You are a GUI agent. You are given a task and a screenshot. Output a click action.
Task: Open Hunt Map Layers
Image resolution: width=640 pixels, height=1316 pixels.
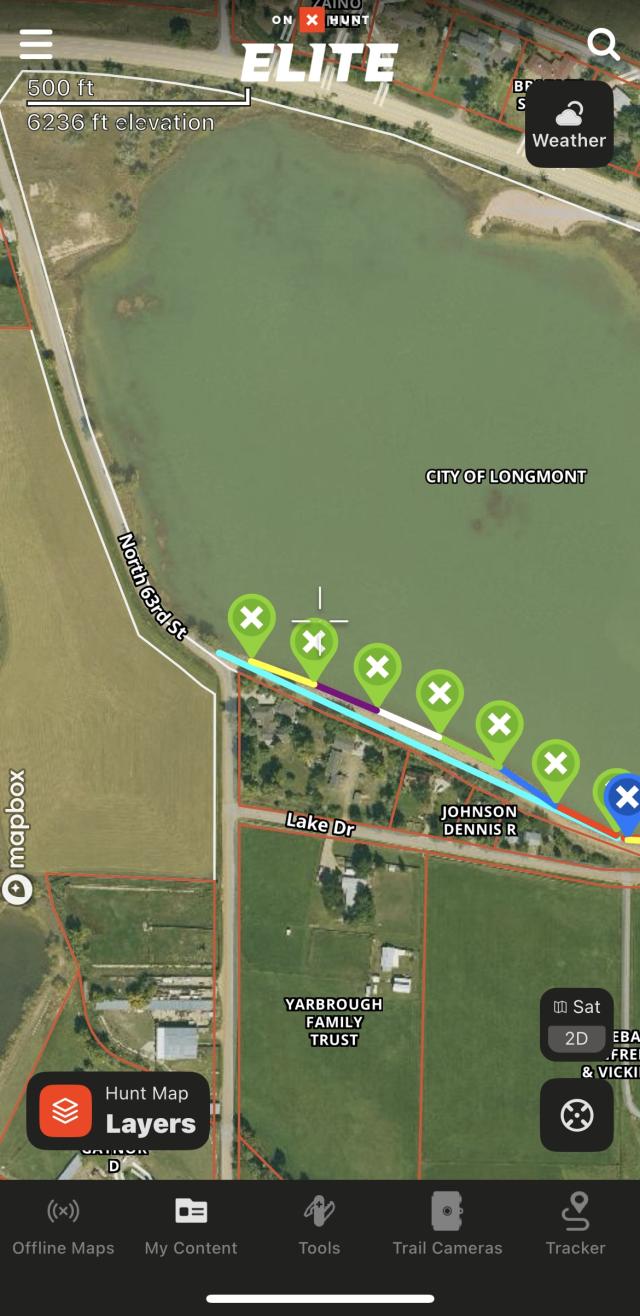pyautogui.click(x=118, y=1111)
